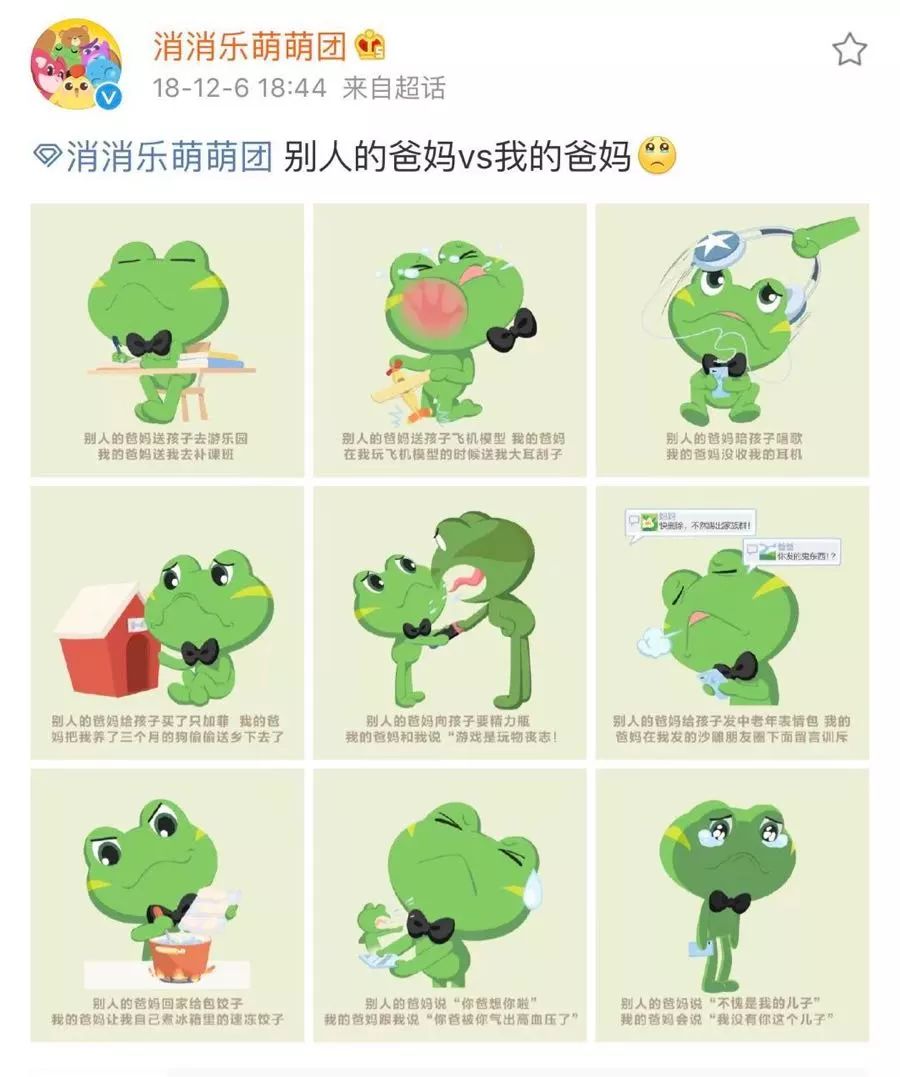Open the 消消乐萌萌团 username link

coord(249,45)
